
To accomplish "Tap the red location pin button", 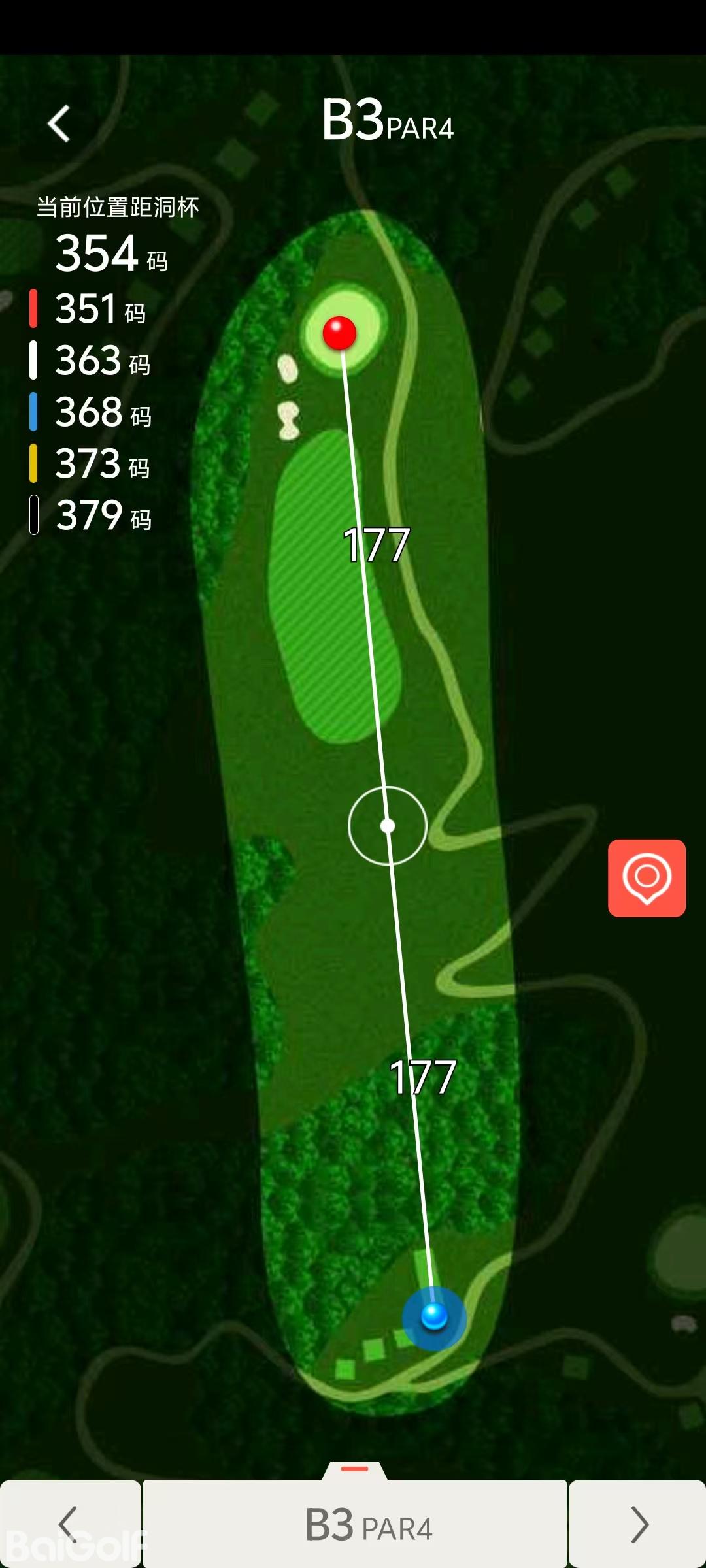I will pos(647,877).
